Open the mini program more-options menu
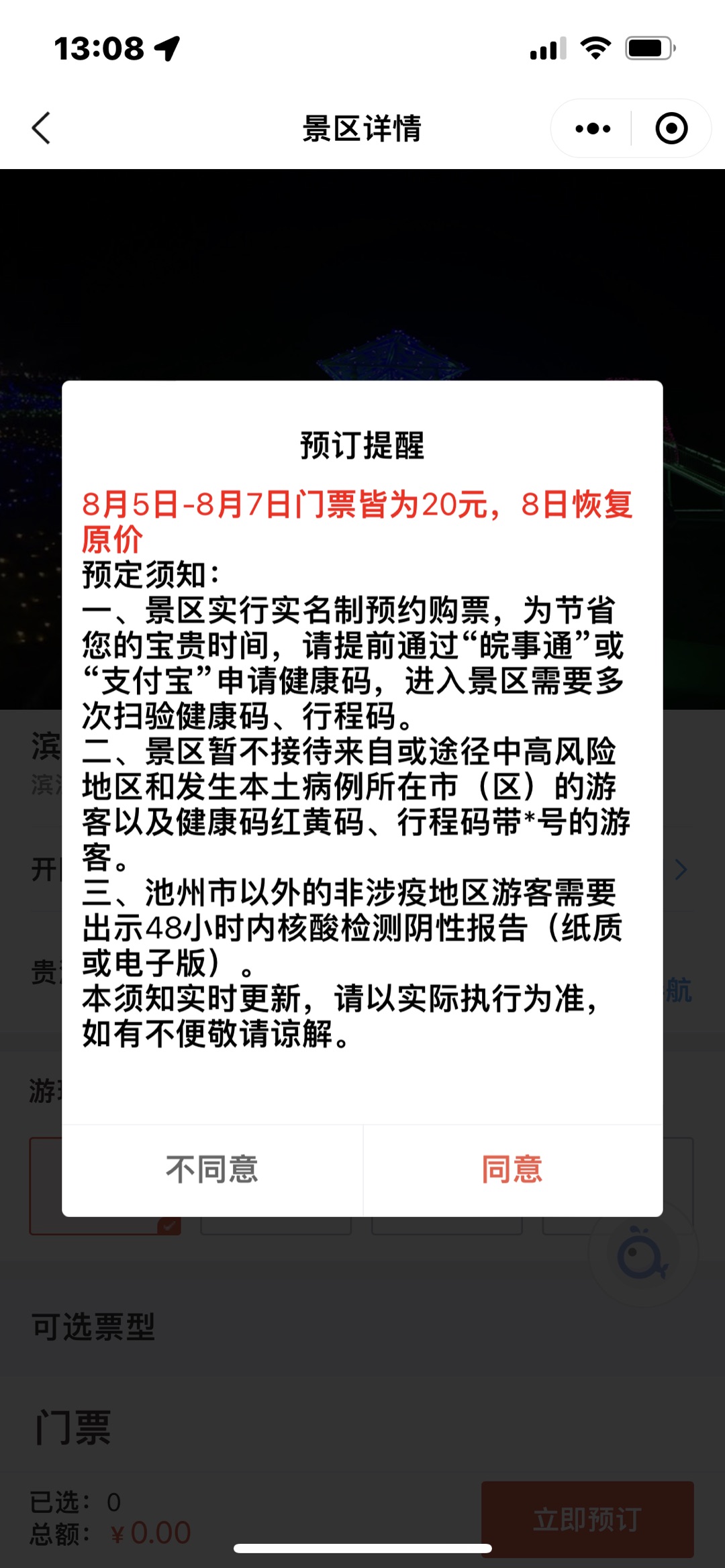Screen dimensions: 725x1568 click(593, 128)
